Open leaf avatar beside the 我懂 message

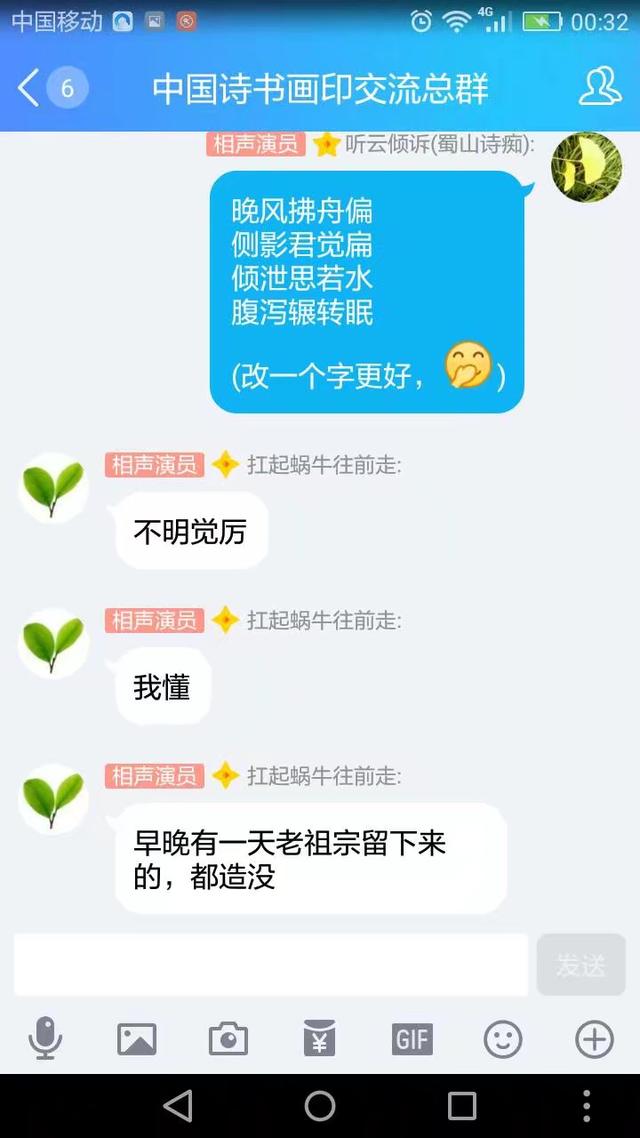click(53, 644)
